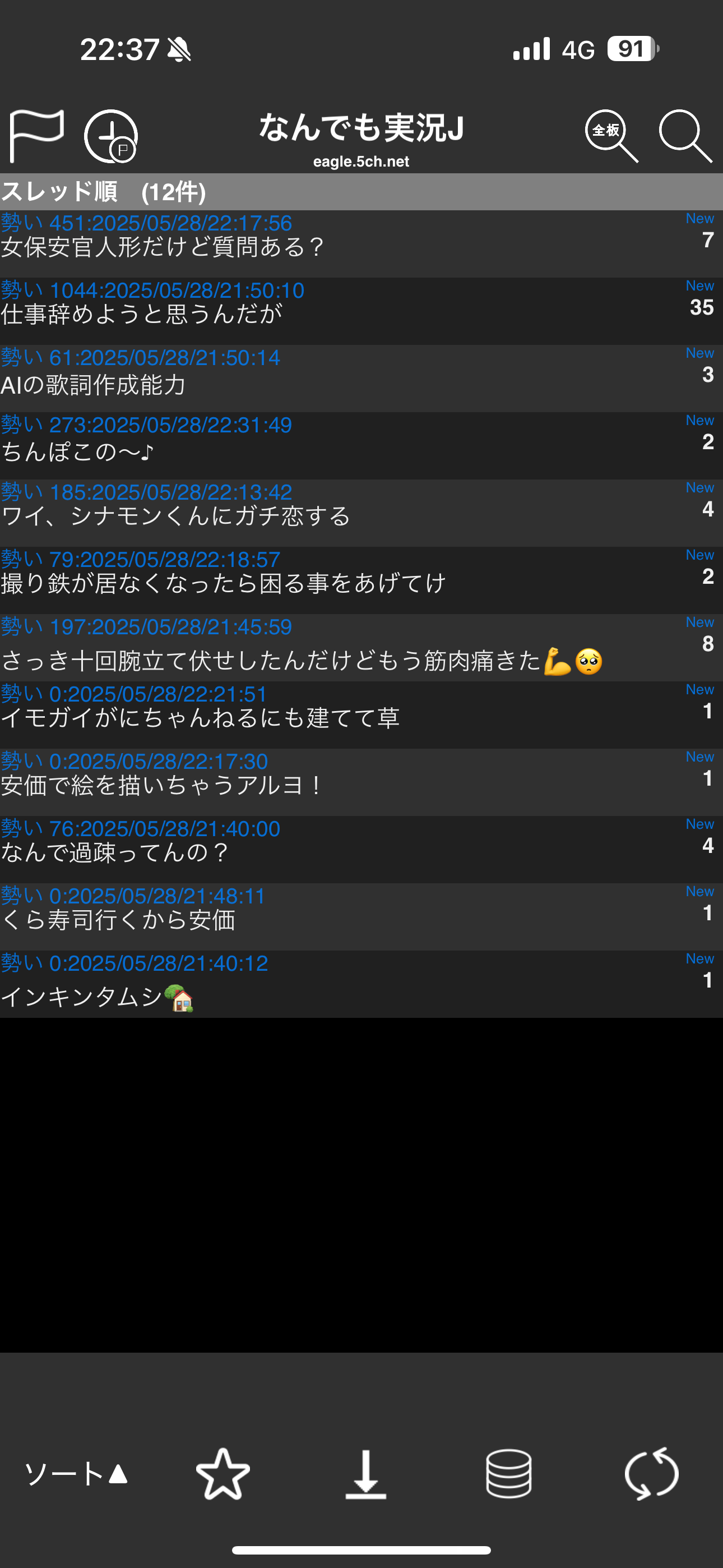
Task: Open thread 安価で絵を描いちゃうアルヨ！
Action: tap(361, 782)
